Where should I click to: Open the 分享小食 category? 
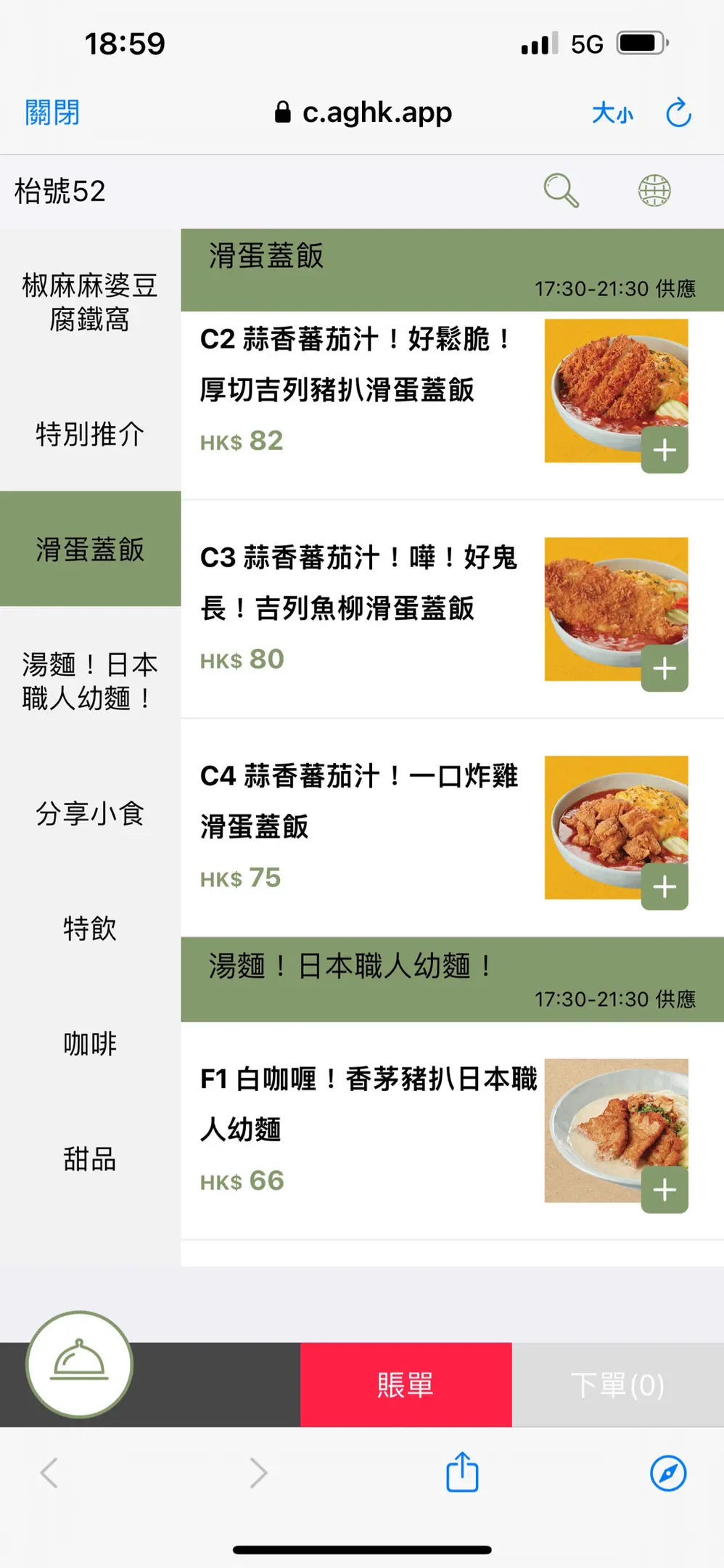click(90, 813)
